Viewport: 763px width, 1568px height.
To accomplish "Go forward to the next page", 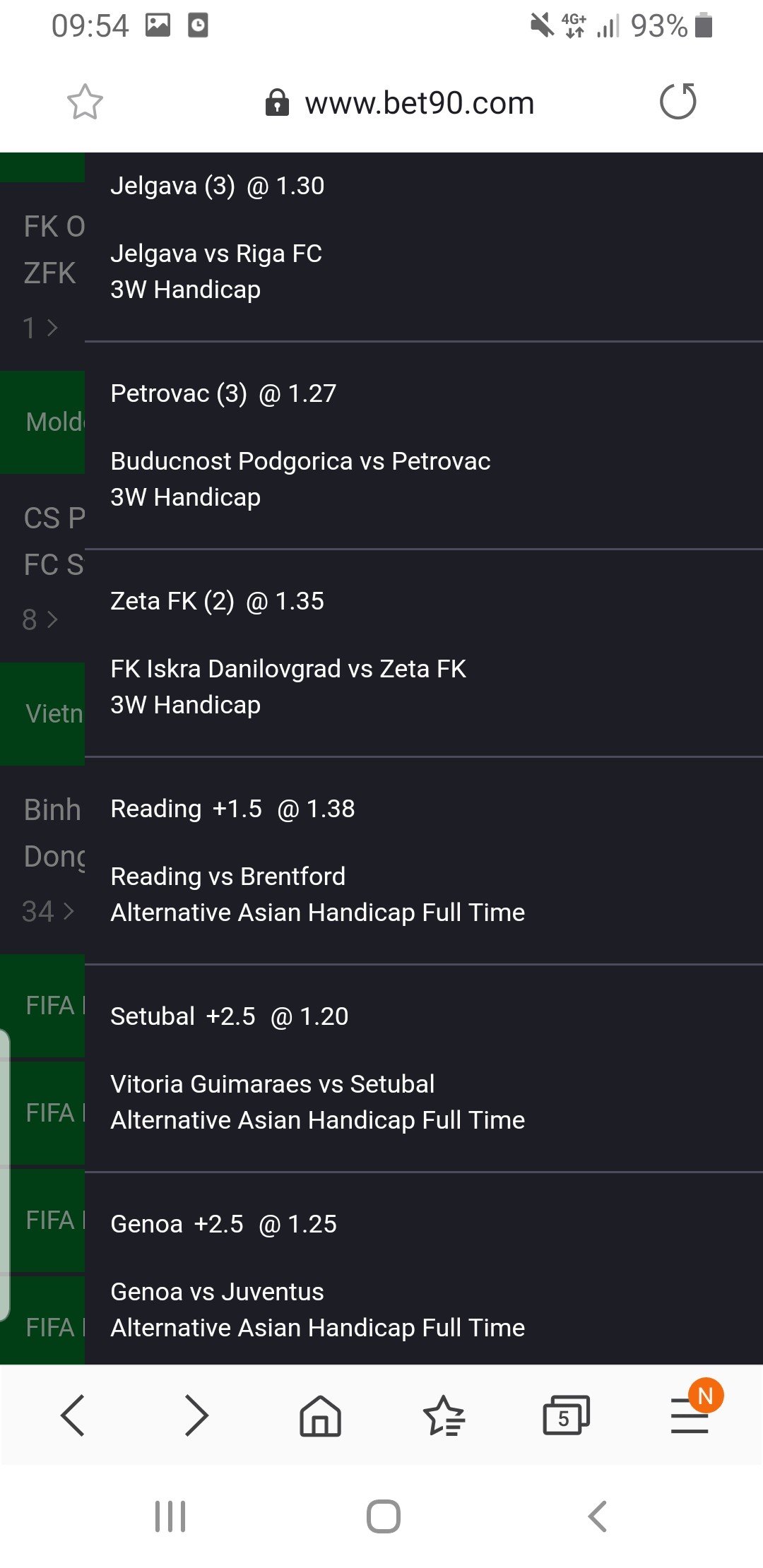I will click(196, 1415).
